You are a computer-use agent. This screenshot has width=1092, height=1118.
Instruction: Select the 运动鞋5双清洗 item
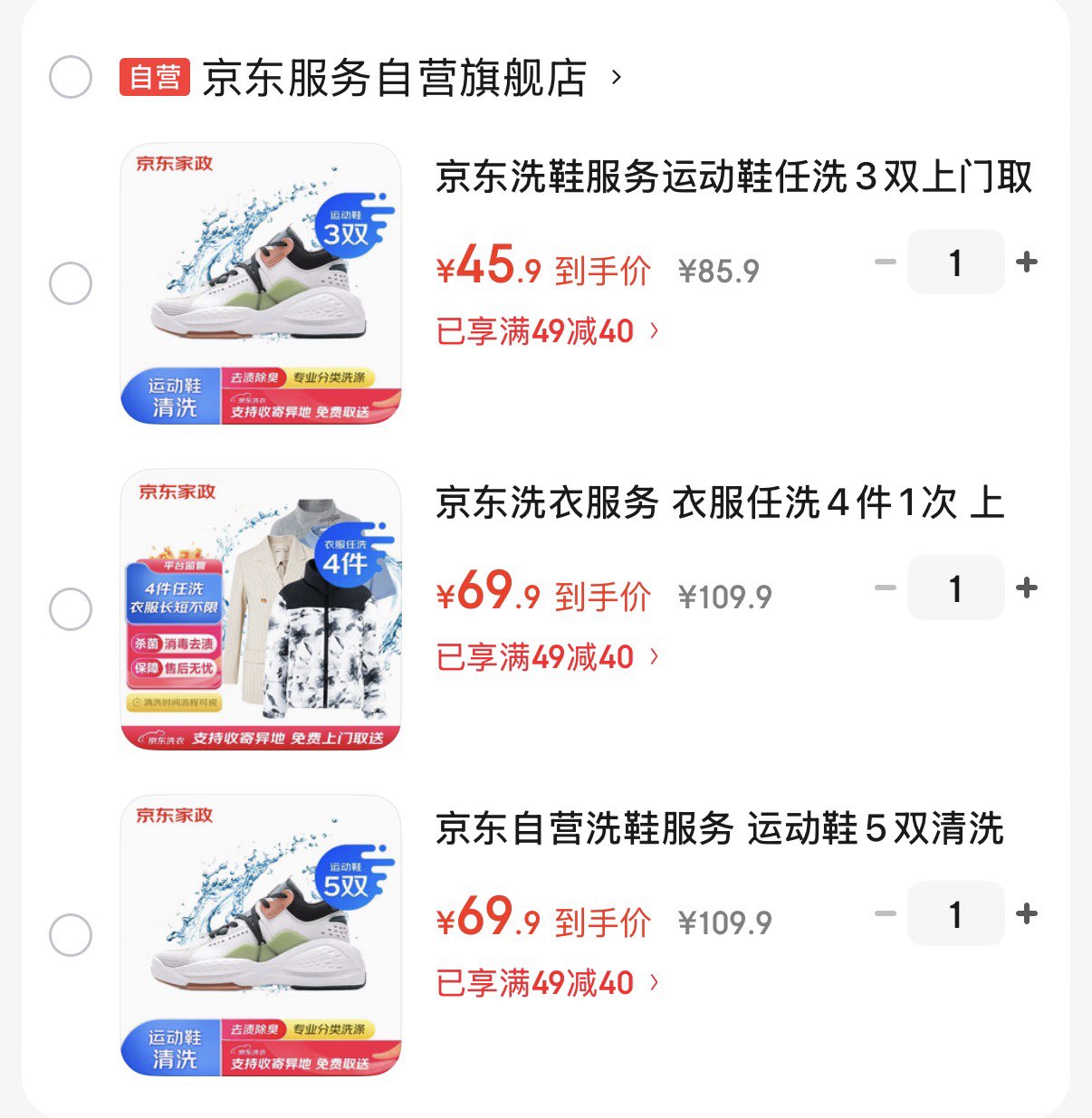pyautogui.click(x=71, y=935)
